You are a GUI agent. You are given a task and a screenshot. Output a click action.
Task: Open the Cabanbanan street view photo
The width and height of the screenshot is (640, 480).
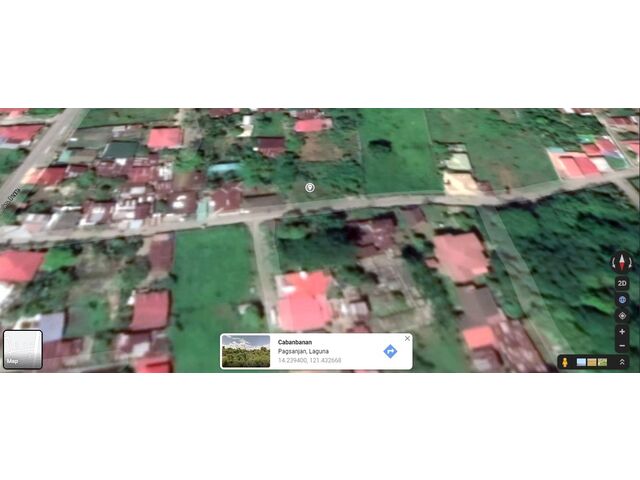tap(245, 351)
